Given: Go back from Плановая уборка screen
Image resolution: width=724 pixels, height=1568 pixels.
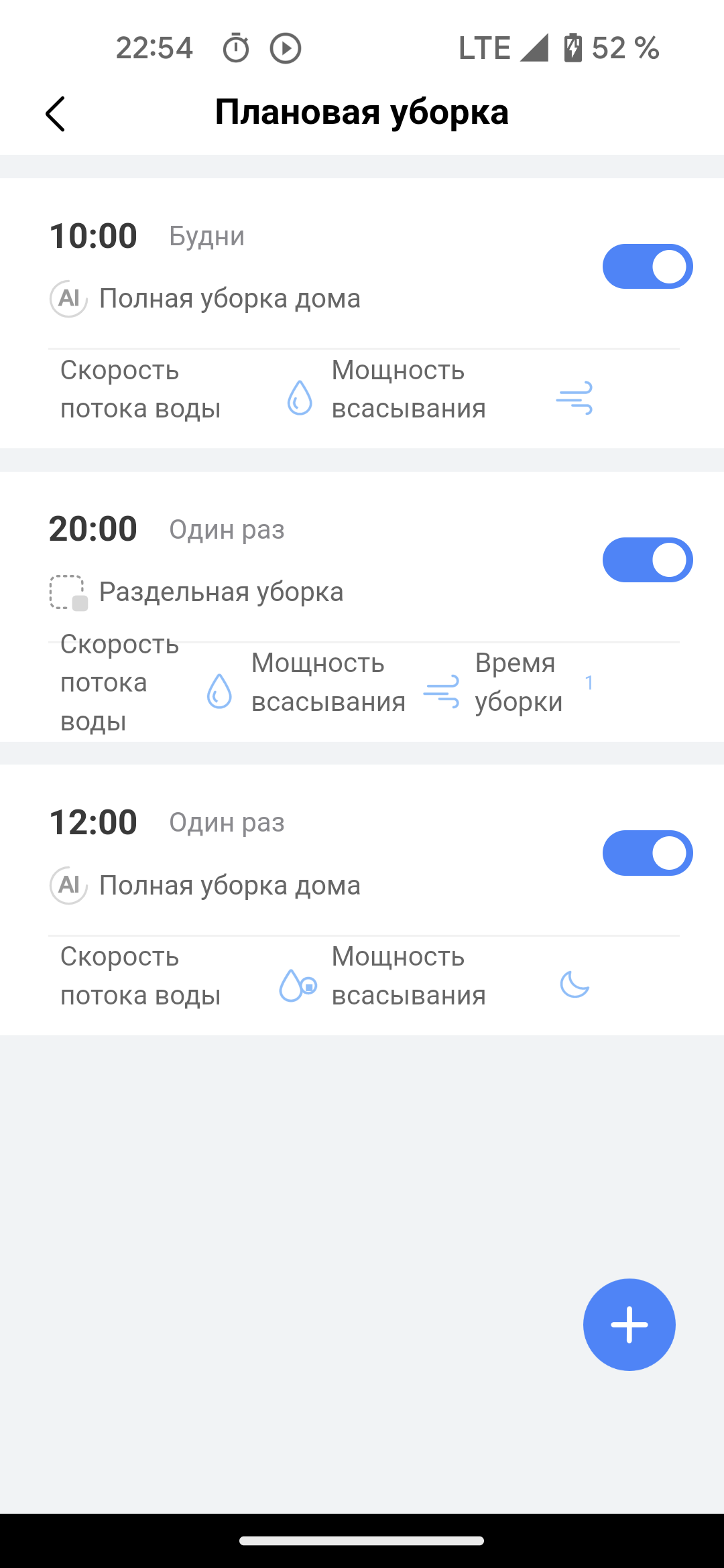Looking at the screenshot, I should click(56, 113).
